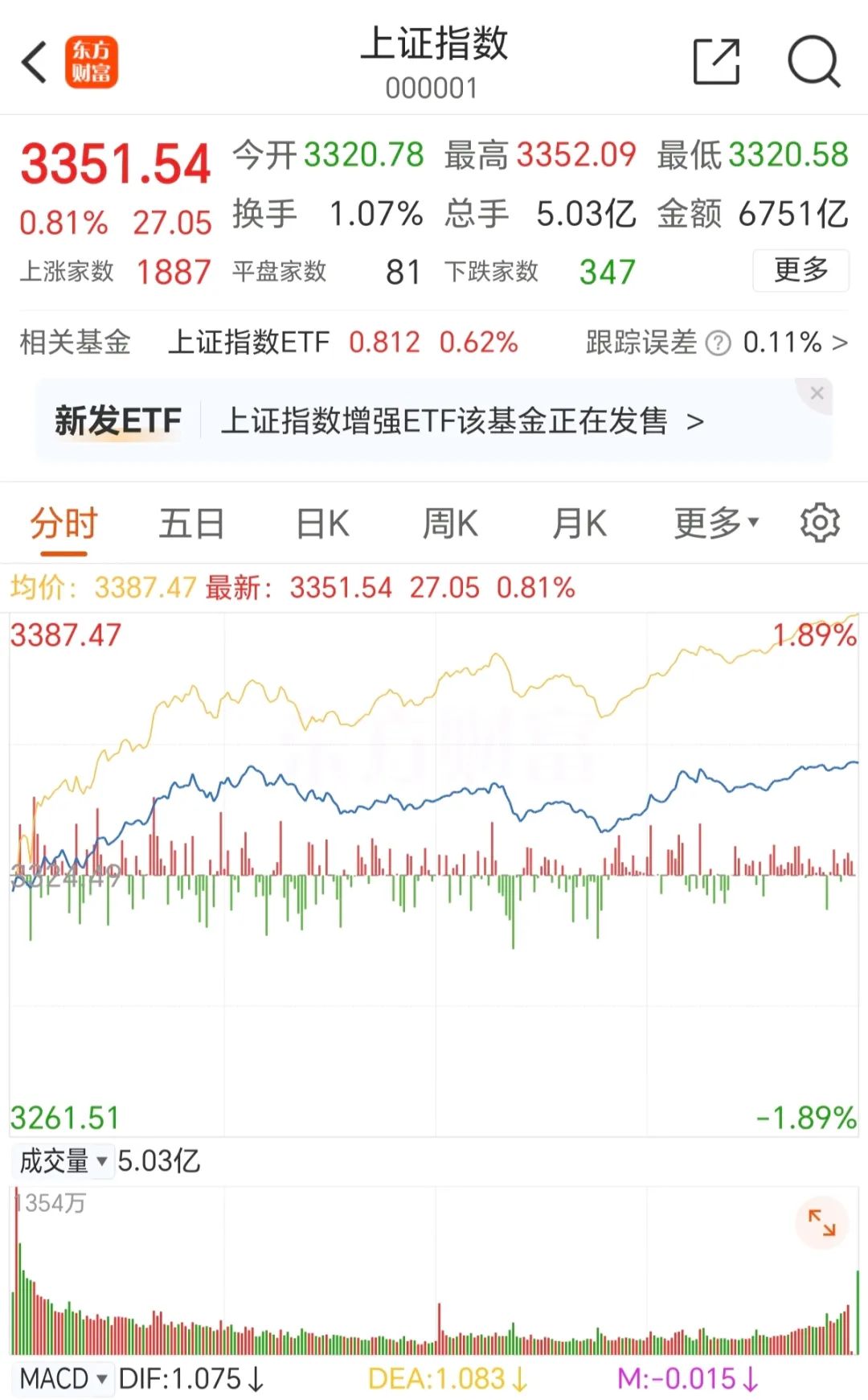
Task: Switch to the 月K chart tab
Action: click(x=579, y=524)
